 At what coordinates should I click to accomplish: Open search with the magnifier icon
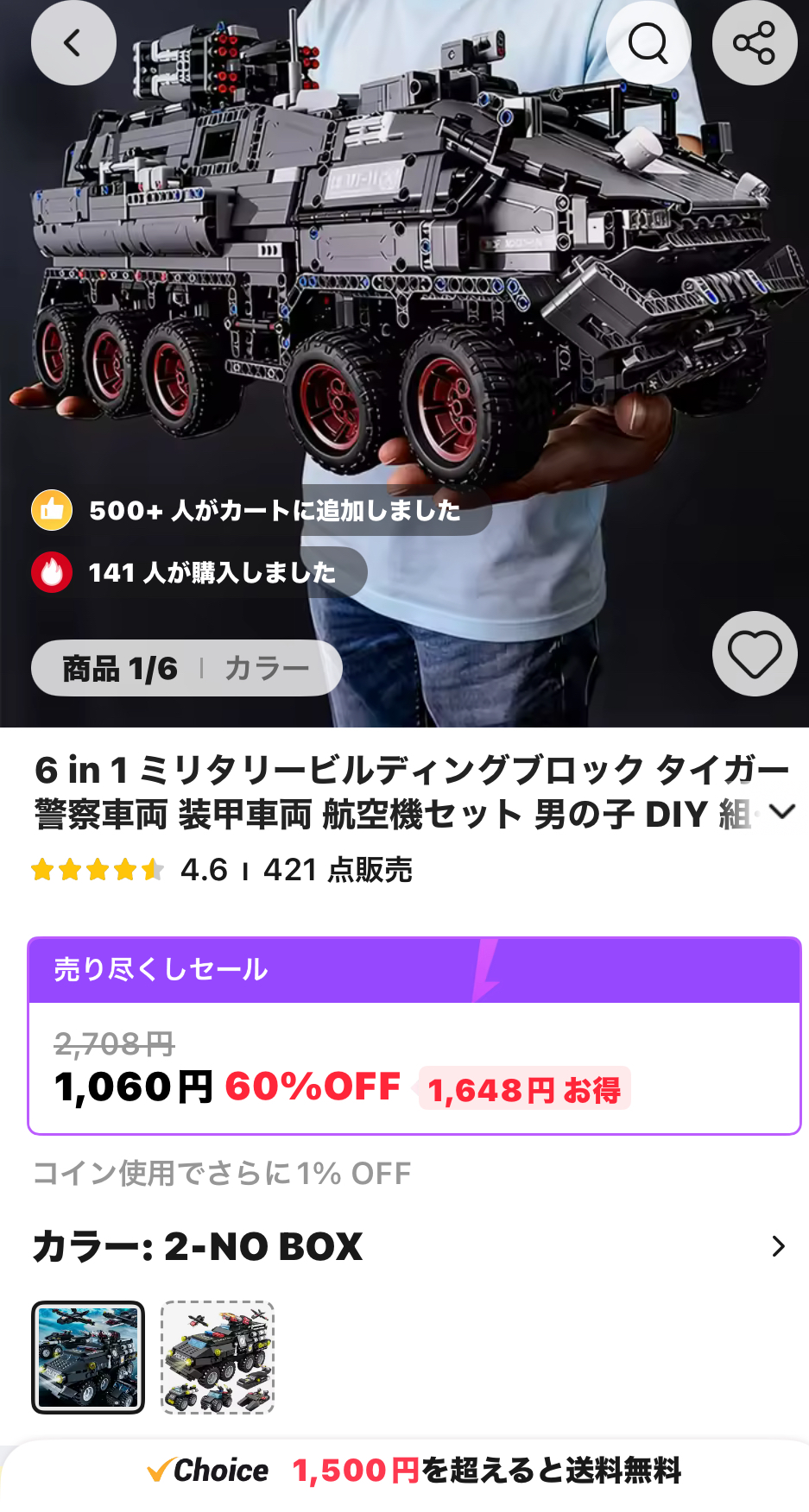point(648,43)
